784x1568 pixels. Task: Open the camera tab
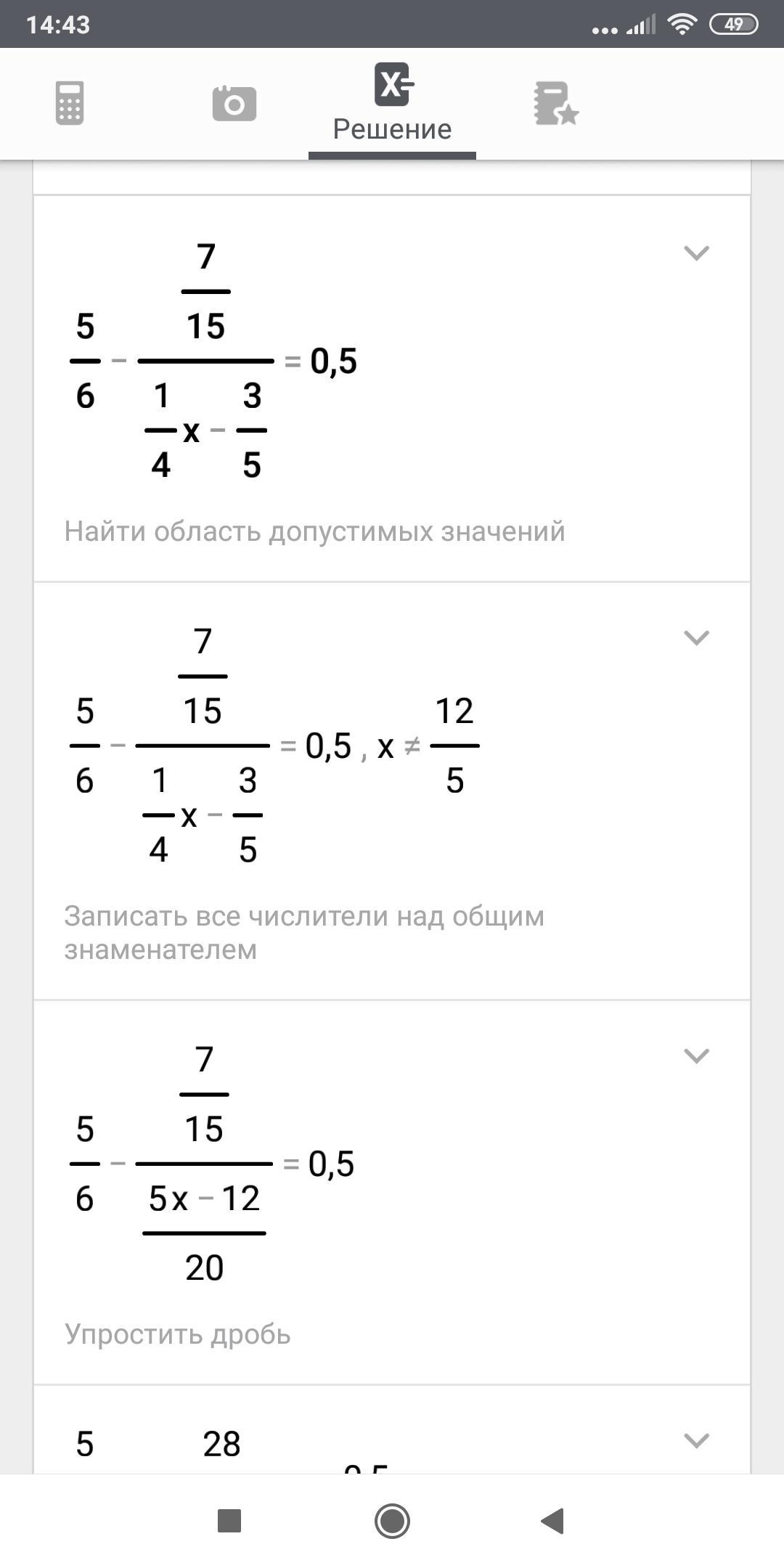pyautogui.click(x=234, y=103)
